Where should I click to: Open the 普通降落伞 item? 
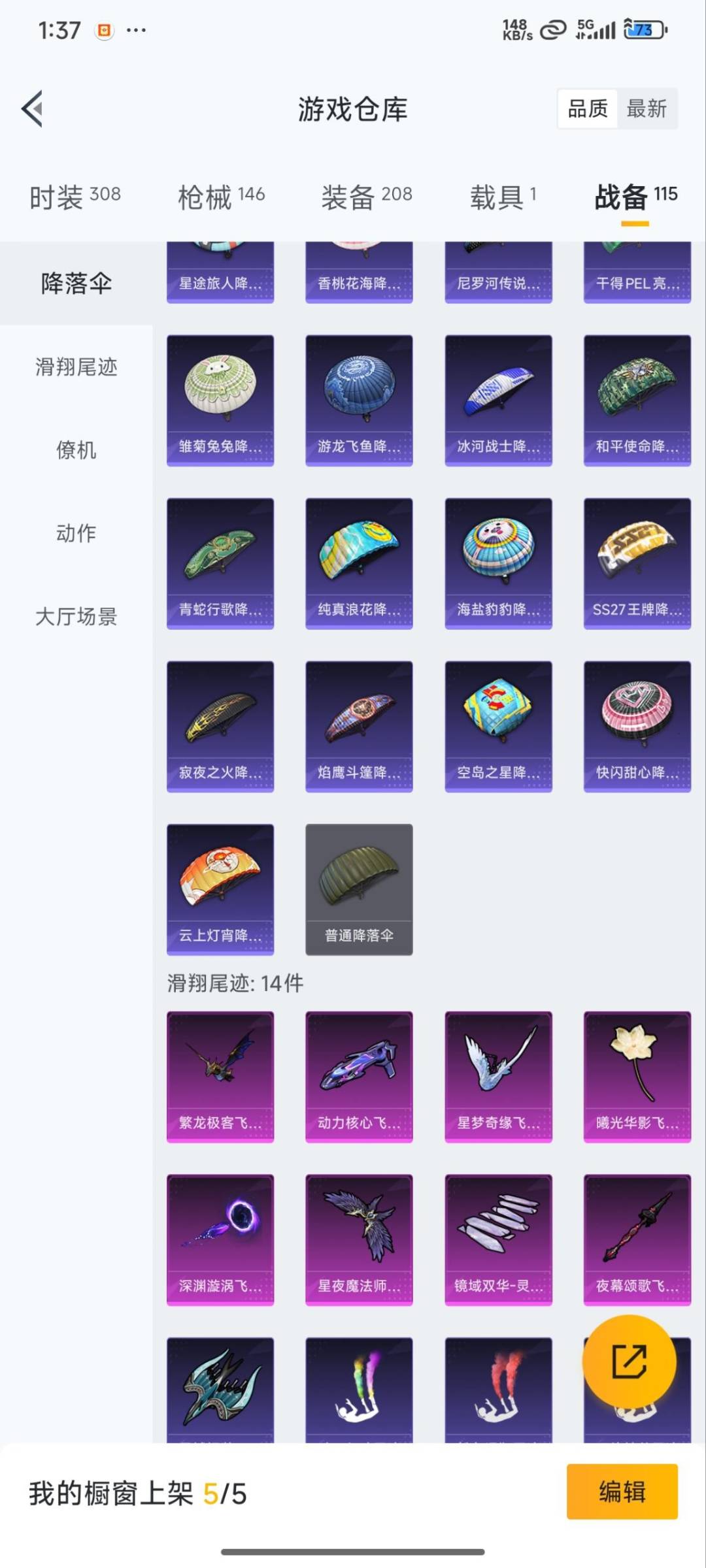(x=359, y=889)
